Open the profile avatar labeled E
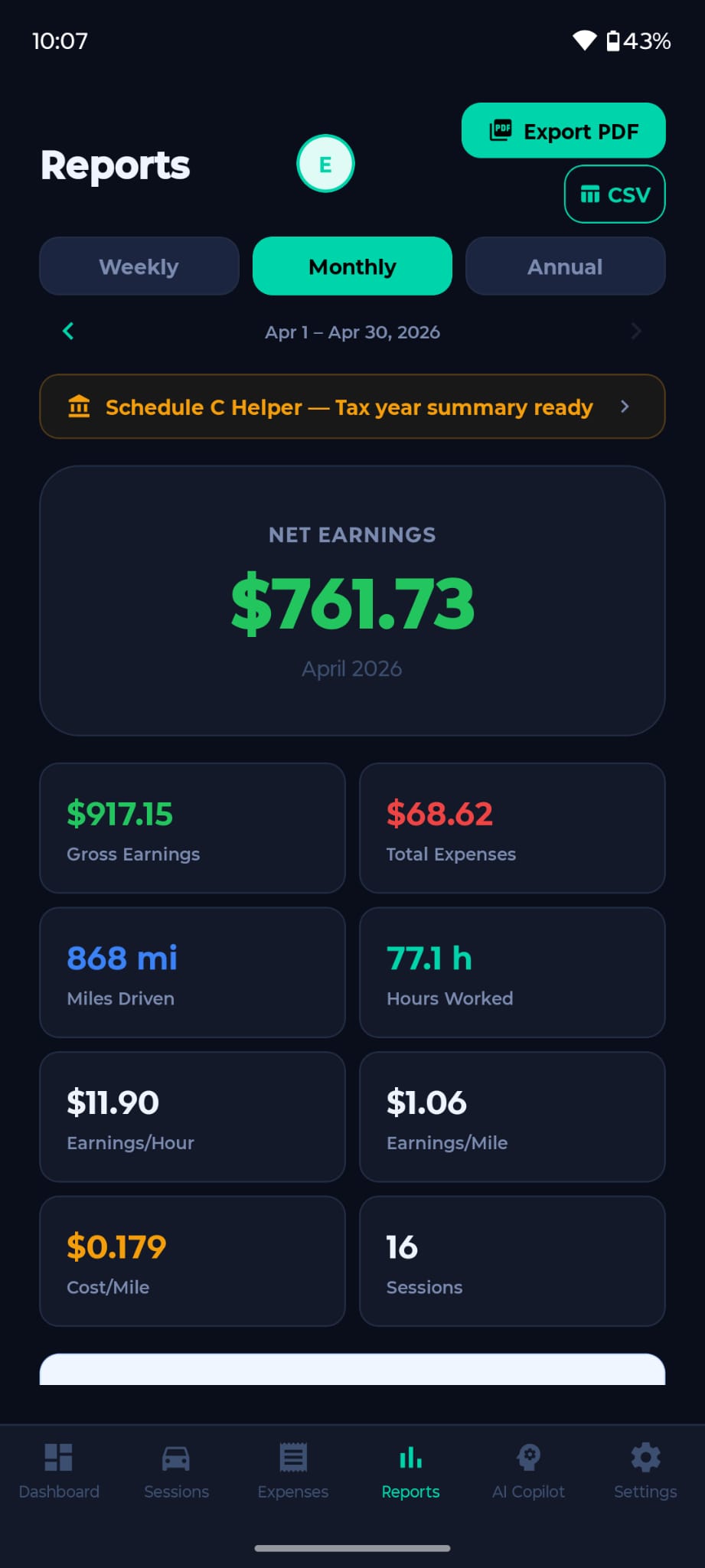This screenshot has height=1568, width=705. pos(325,164)
